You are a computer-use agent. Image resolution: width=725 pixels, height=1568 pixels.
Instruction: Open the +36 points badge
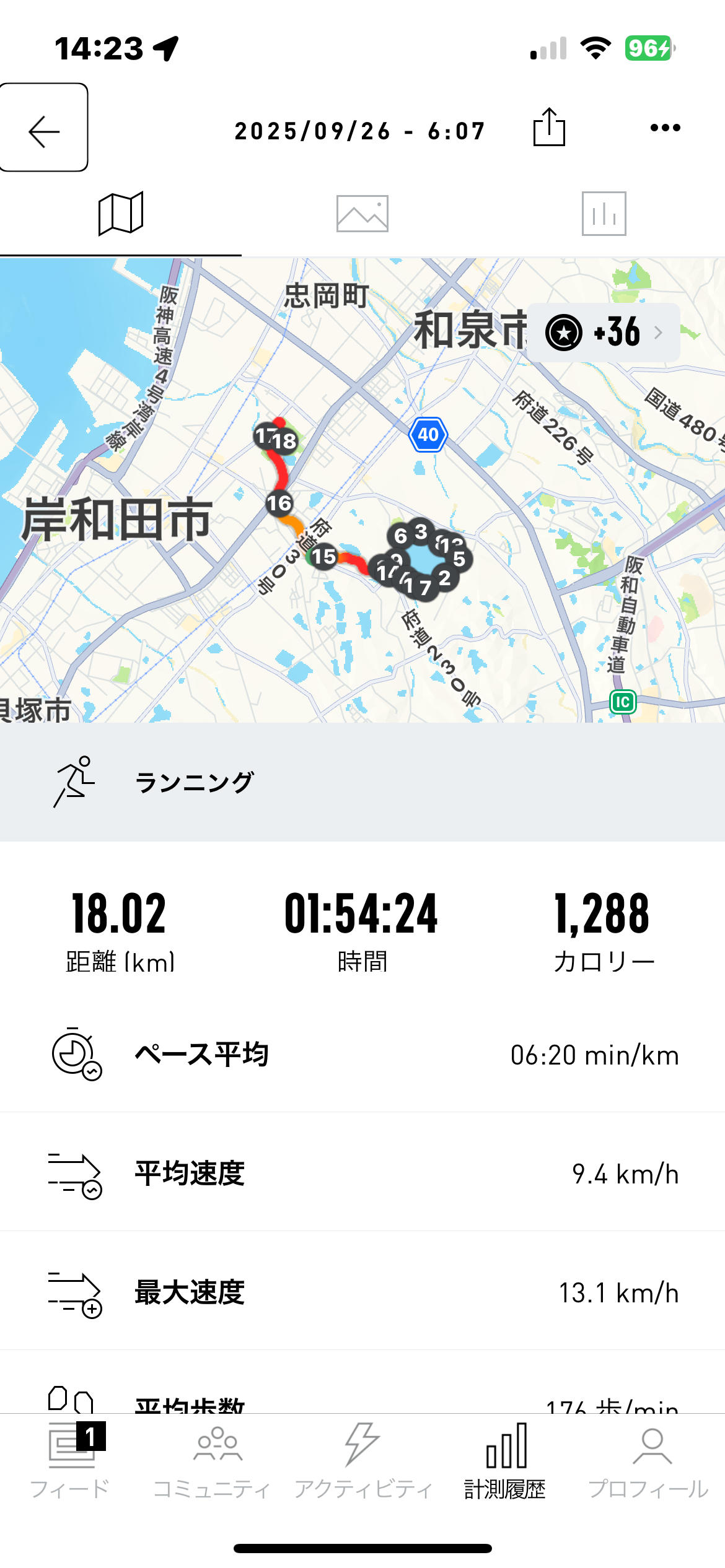pyautogui.click(x=604, y=333)
